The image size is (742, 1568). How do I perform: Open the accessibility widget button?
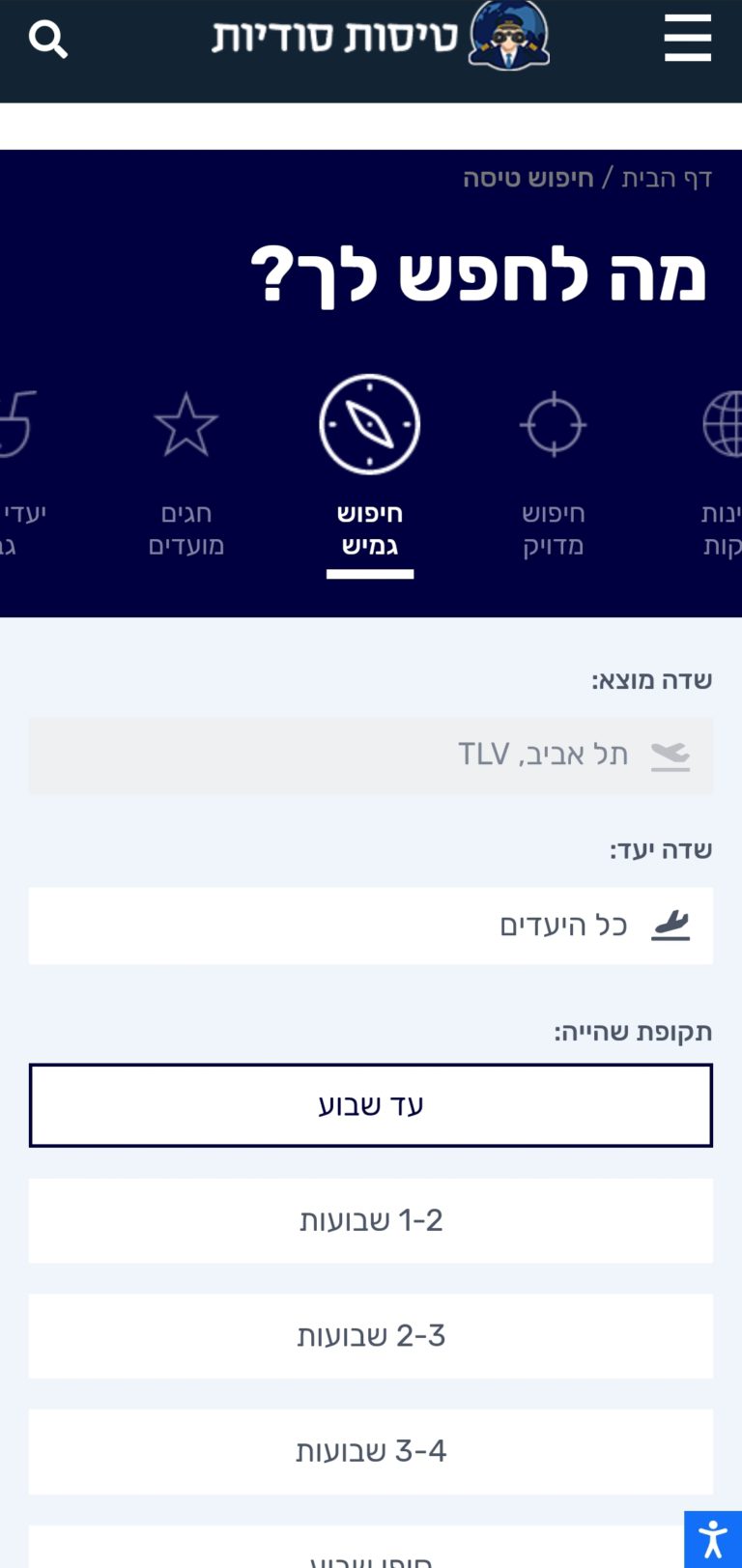(x=713, y=1539)
